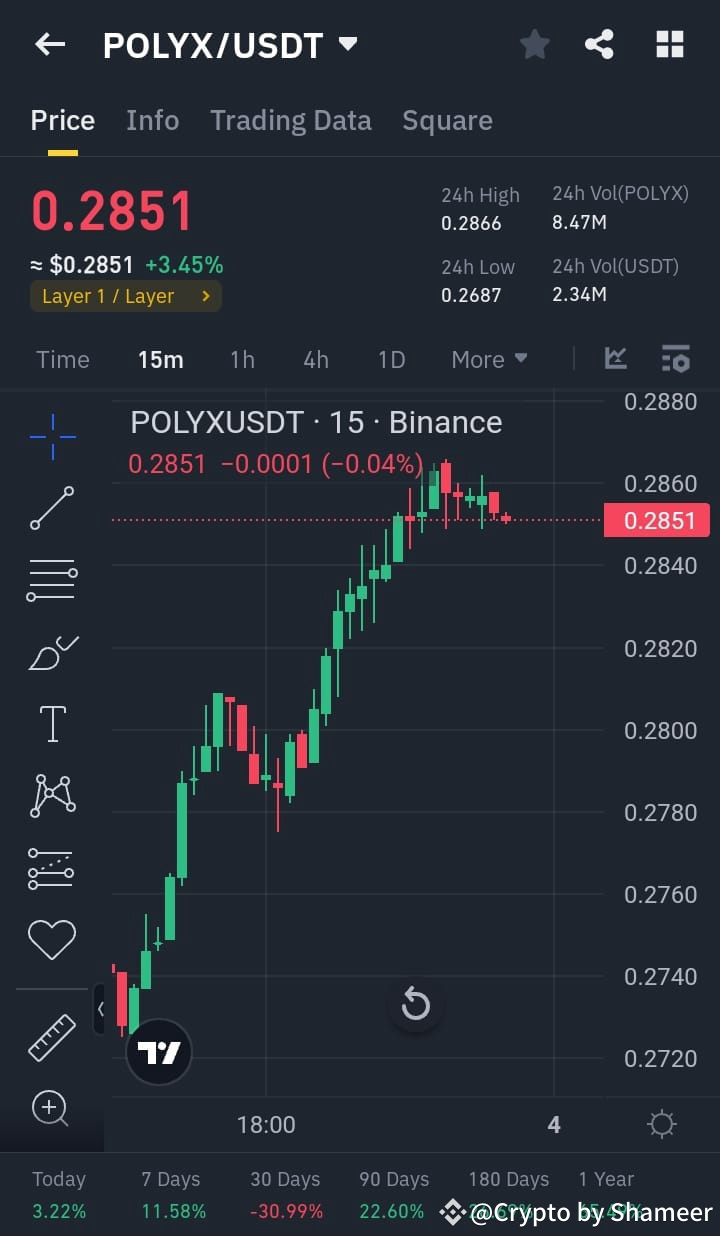This screenshot has height=1236, width=720.
Task: Open the magnifier zoom tool
Action: coord(52,1108)
